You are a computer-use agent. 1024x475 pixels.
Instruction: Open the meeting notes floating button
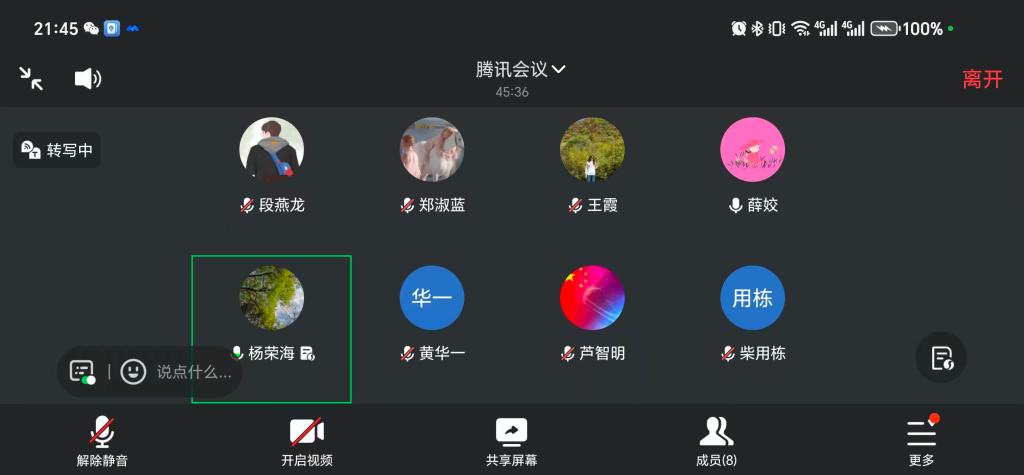point(941,357)
